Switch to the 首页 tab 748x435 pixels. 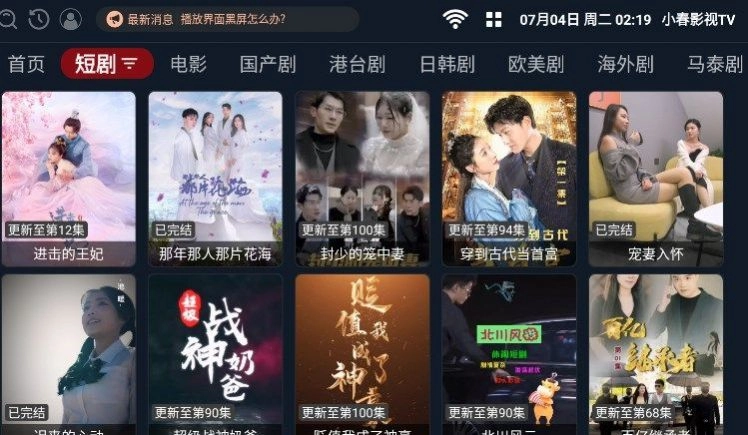[27, 64]
